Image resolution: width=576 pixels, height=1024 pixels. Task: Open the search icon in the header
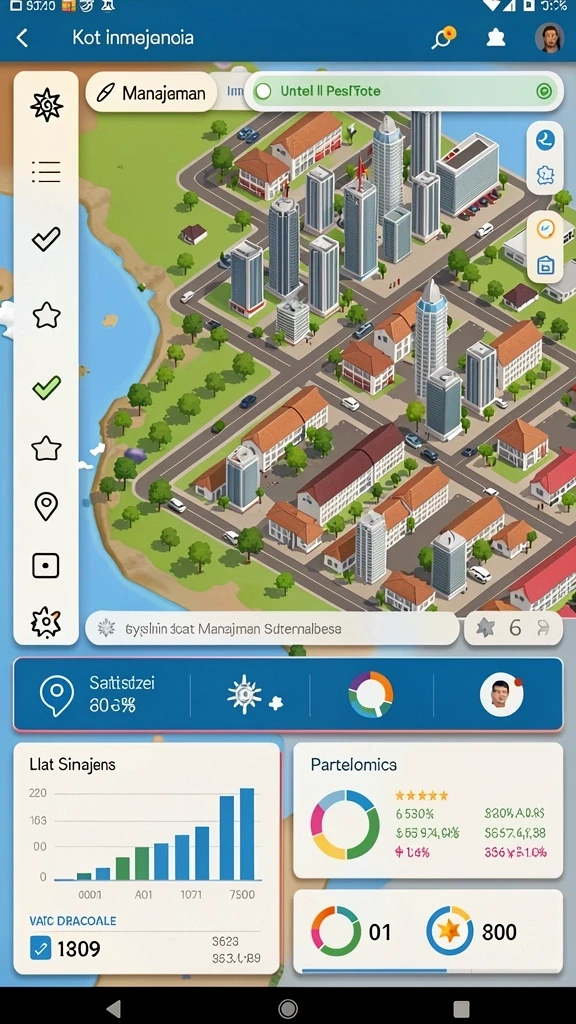point(443,38)
